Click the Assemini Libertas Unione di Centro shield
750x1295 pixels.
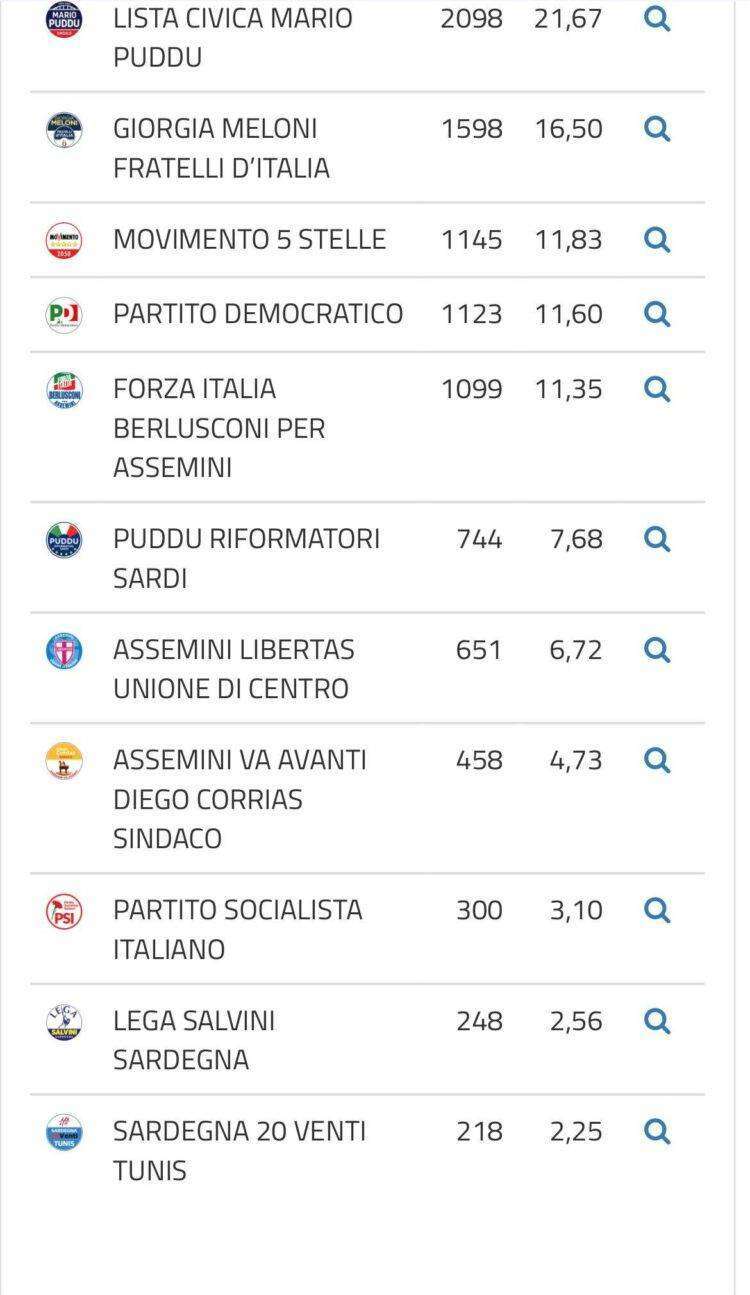pos(66,649)
